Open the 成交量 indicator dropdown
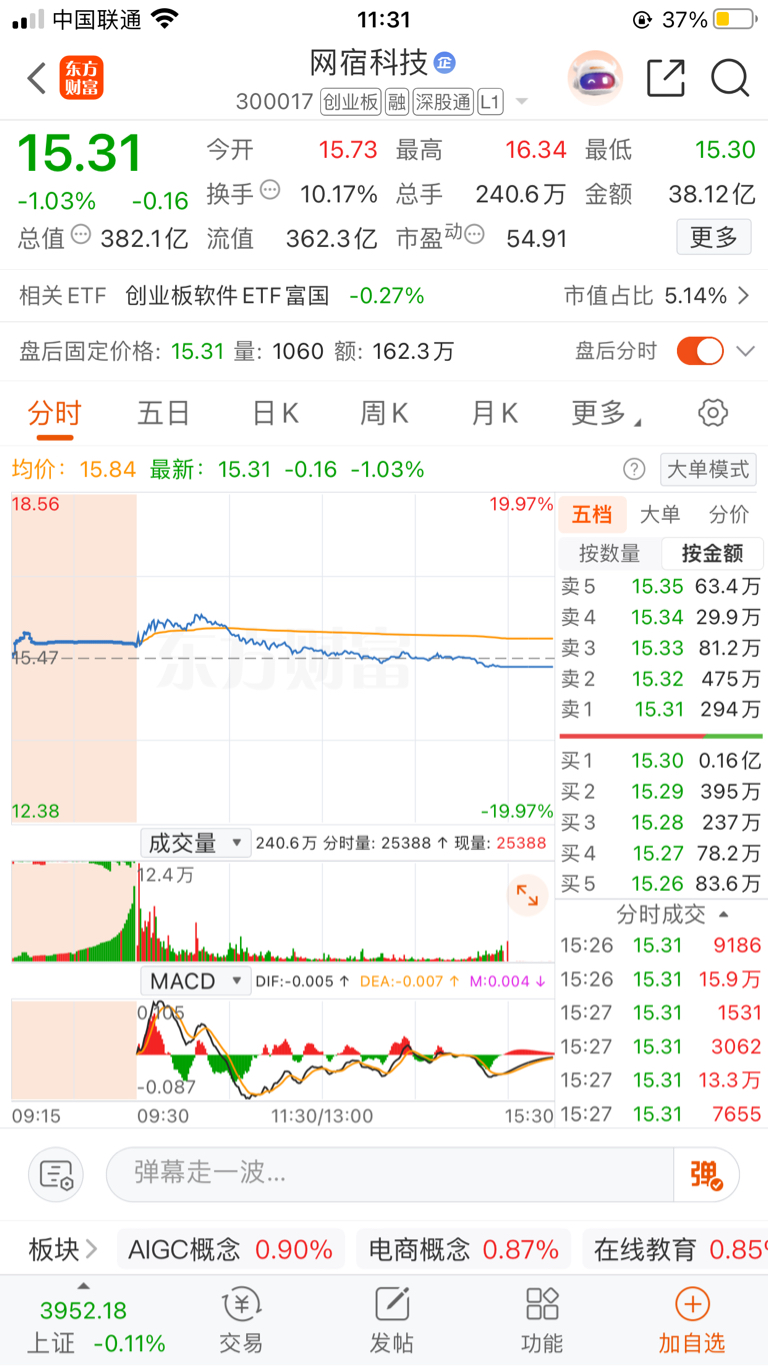The height and width of the screenshot is (1366, 768). (194, 843)
